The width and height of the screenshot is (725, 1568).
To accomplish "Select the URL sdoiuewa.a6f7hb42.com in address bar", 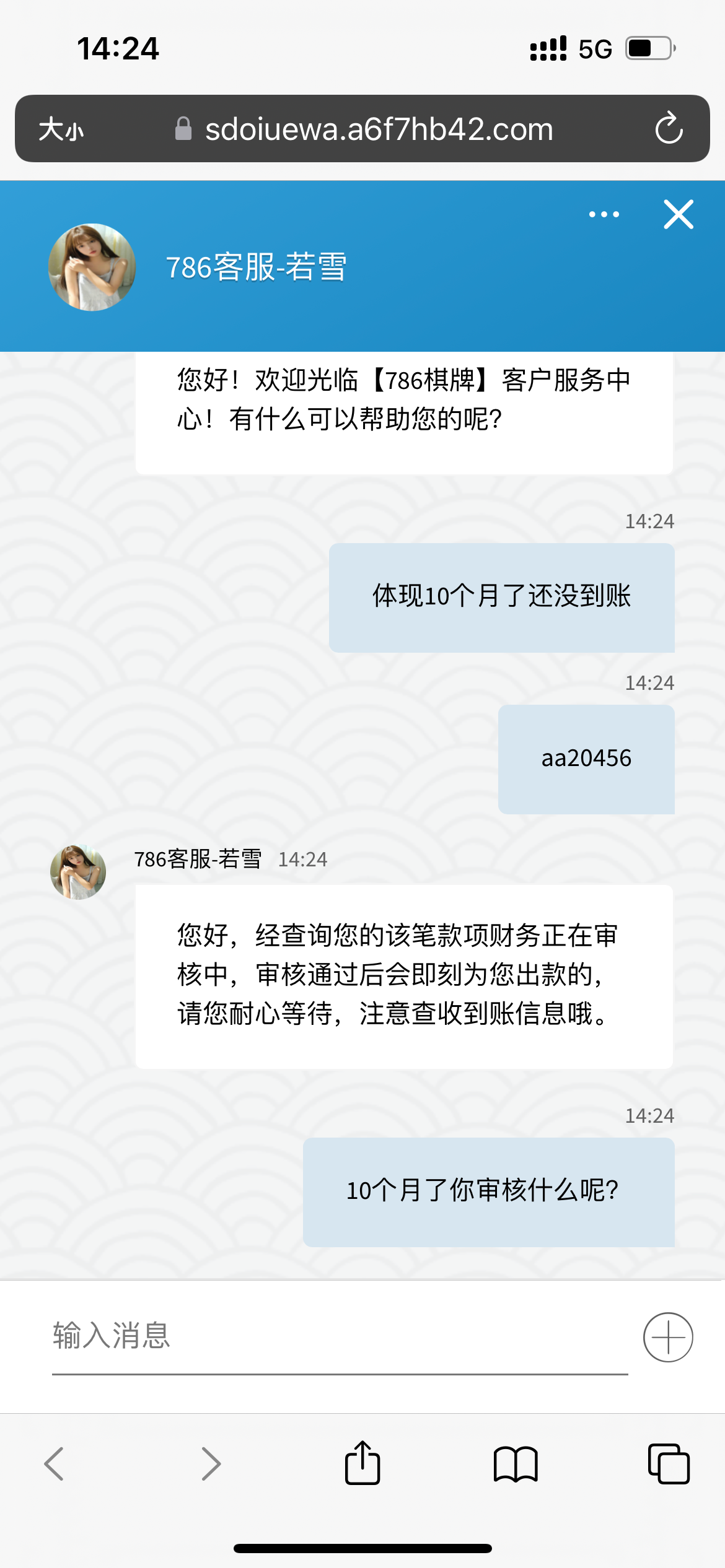I will pyautogui.click(x=379, y=129).
